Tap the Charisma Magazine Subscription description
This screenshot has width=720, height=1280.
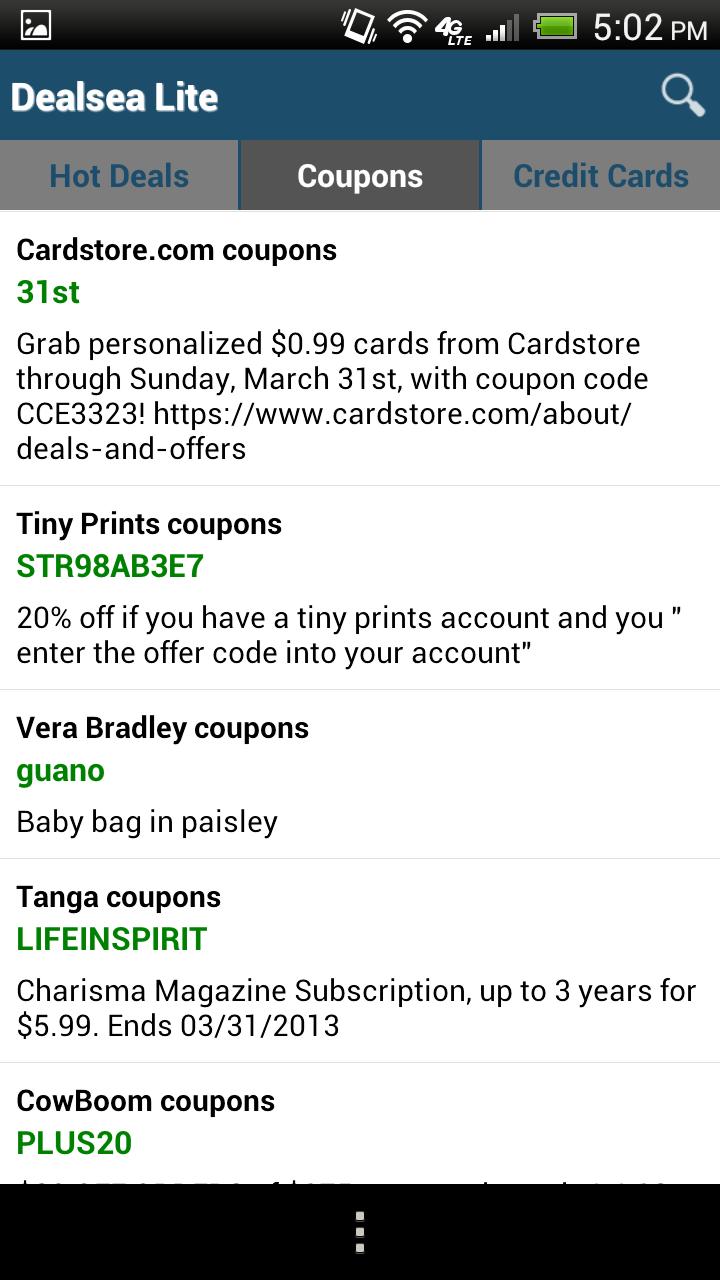click(x=356, y=1008)
